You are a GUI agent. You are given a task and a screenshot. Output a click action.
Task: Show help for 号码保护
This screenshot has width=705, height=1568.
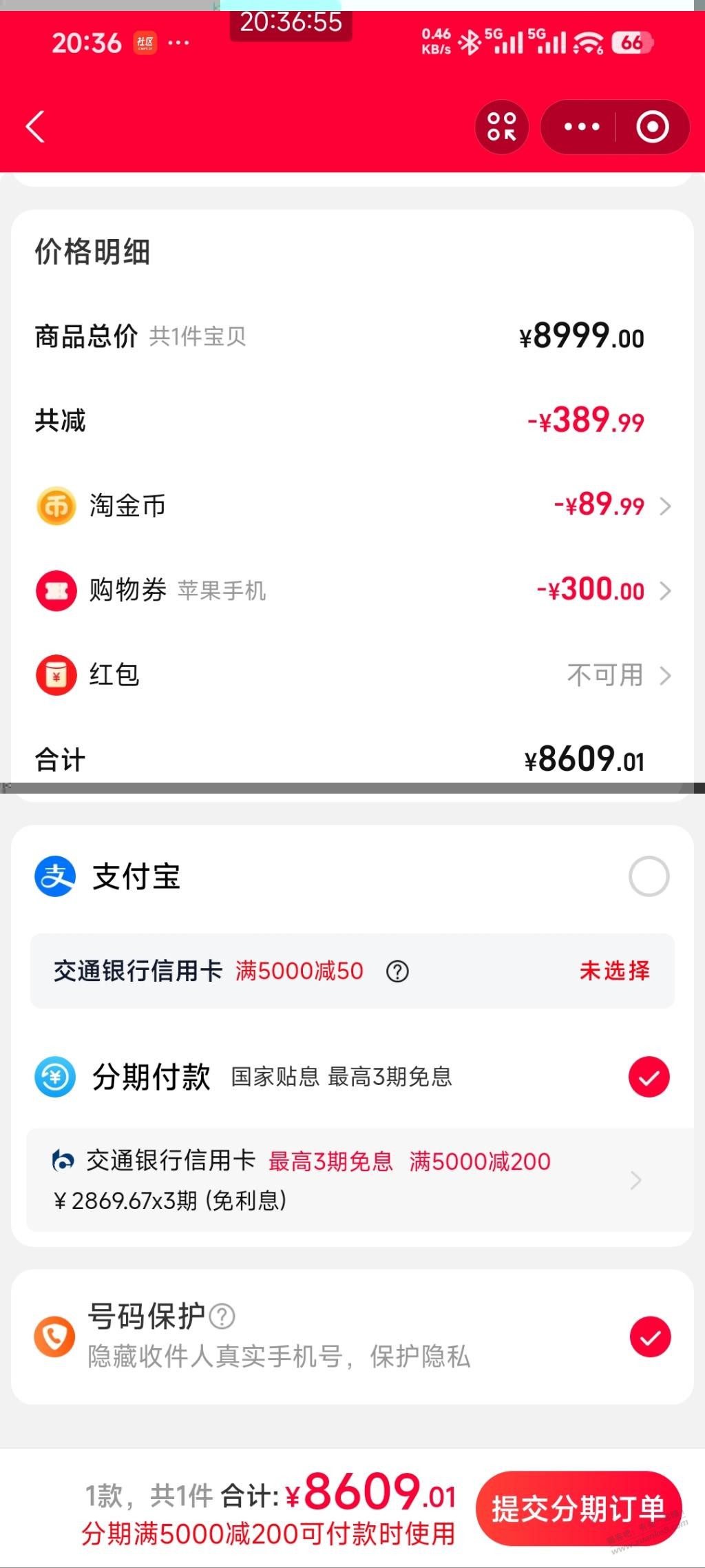(222, 1317)
